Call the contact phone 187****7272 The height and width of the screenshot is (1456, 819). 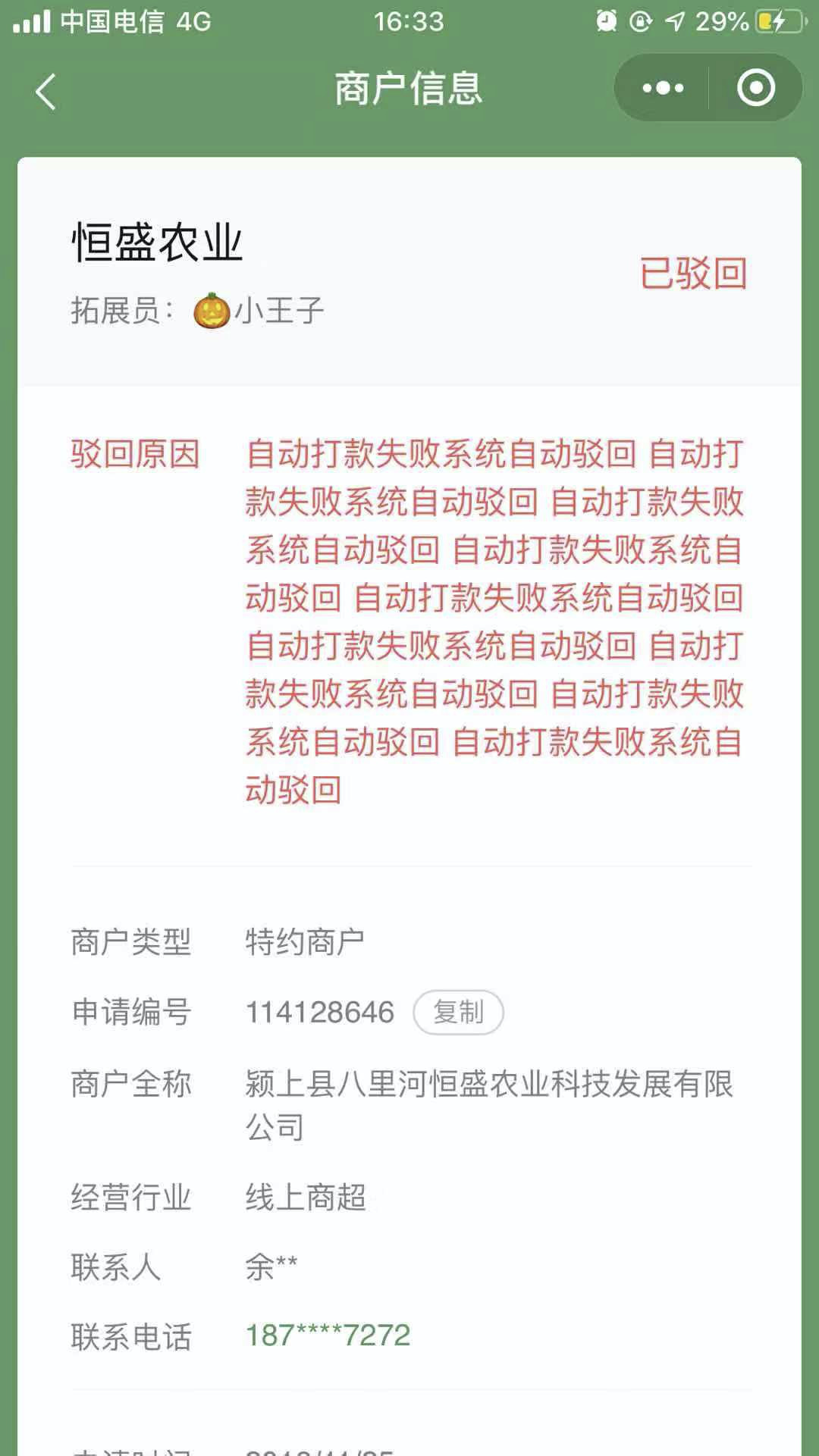pyautogui.click(x=328, y=1335)
